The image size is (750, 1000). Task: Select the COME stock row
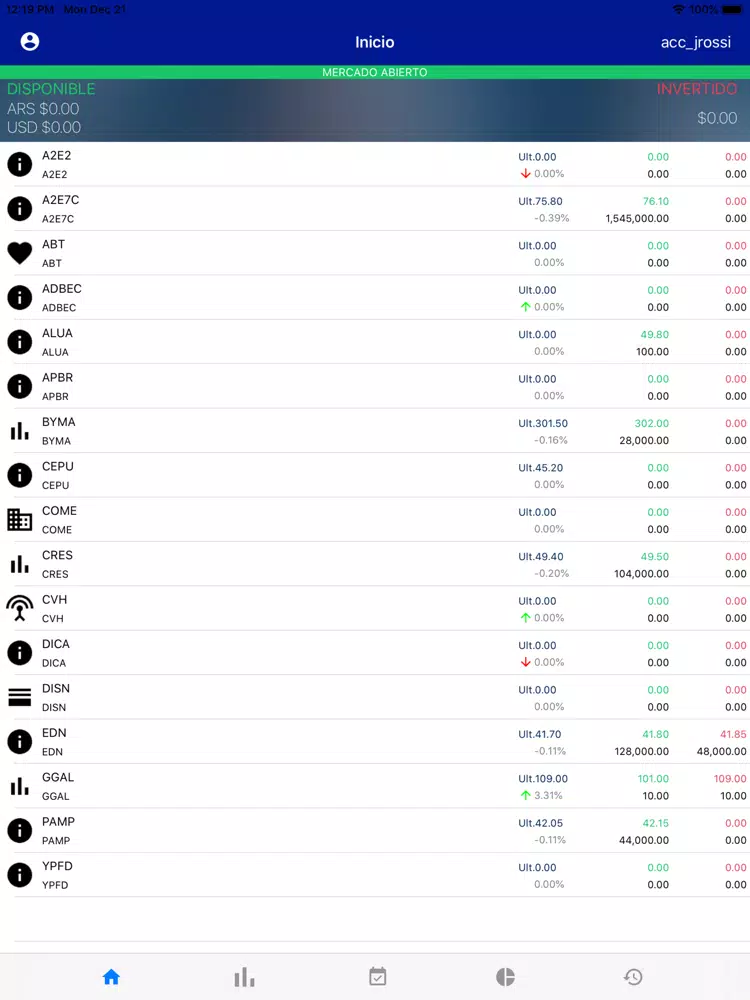[x=300, y=520]
